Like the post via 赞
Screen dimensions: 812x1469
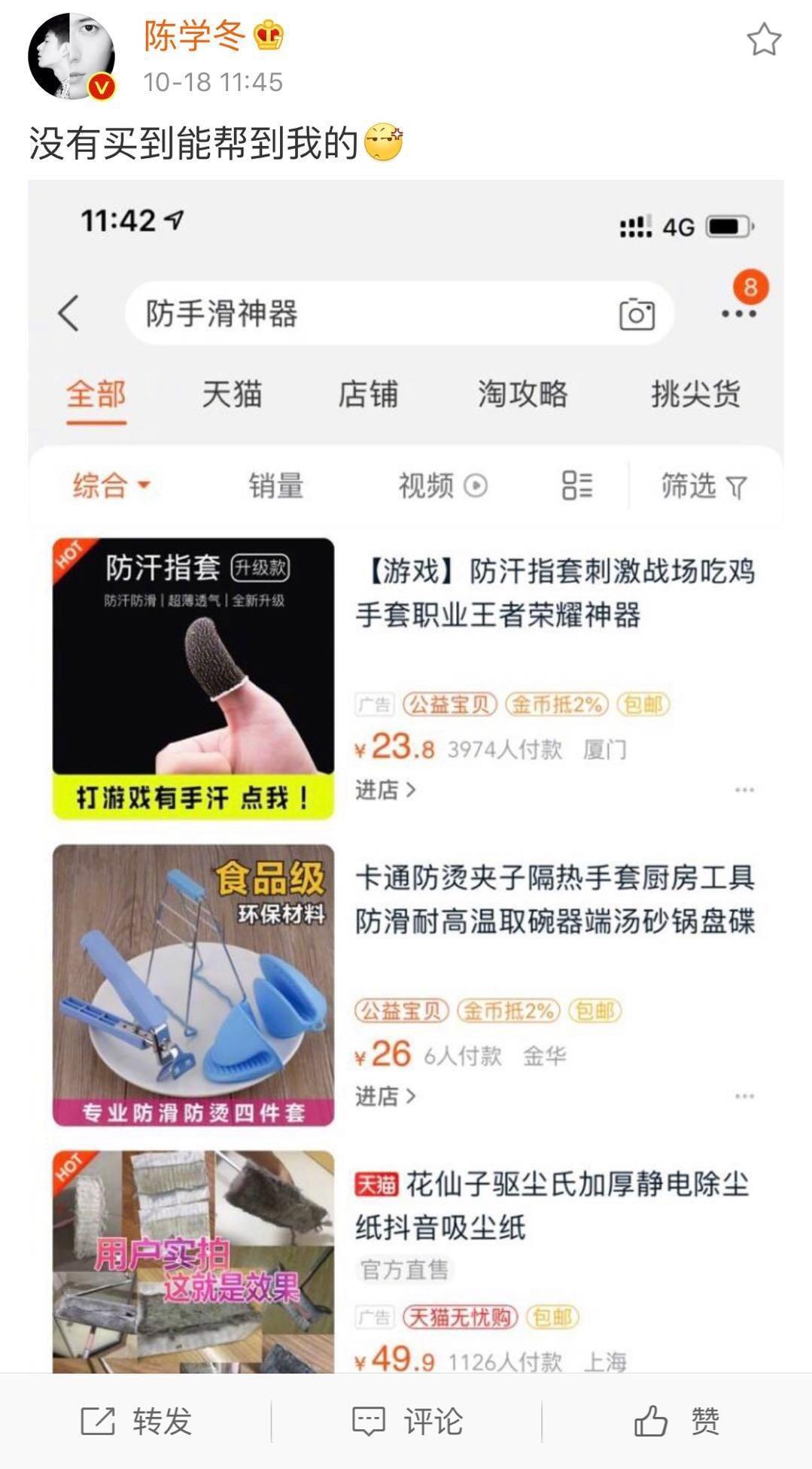[676, 1422]
